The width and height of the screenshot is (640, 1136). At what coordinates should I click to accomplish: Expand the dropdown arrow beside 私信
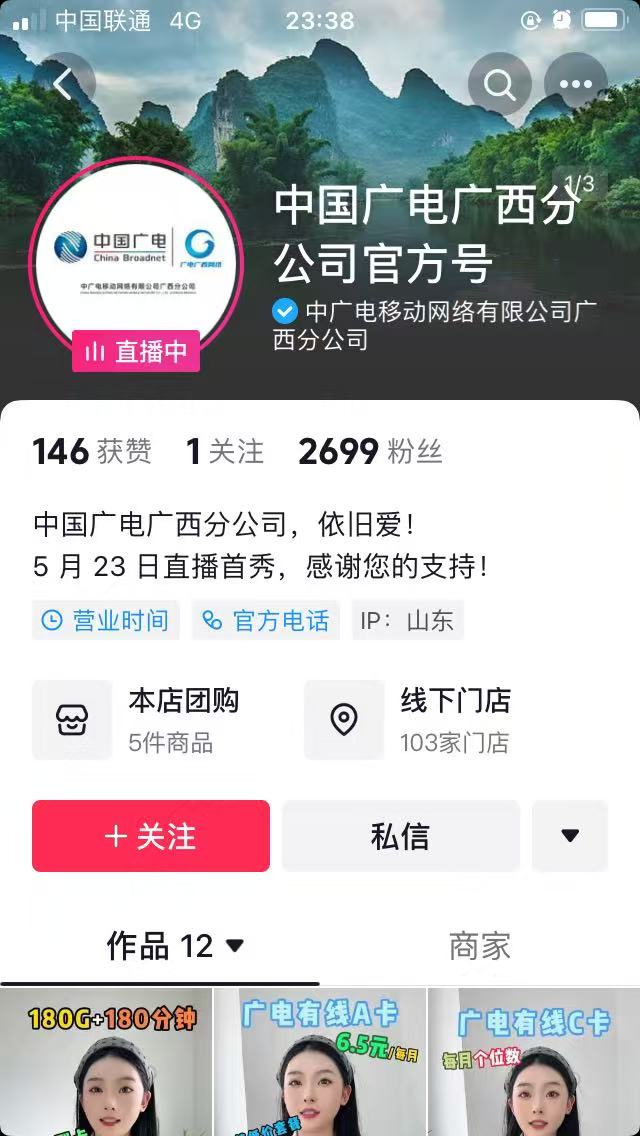(x=570, y=836)
